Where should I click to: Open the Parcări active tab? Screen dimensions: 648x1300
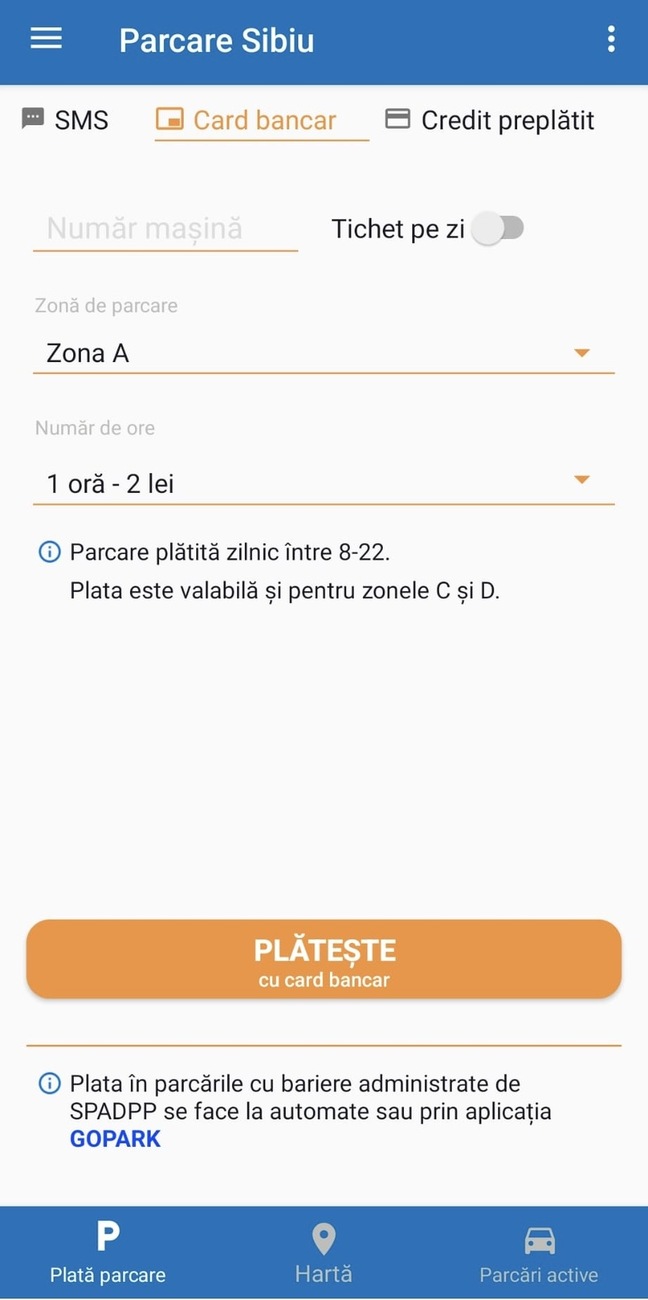click(x=539, y=1253)
